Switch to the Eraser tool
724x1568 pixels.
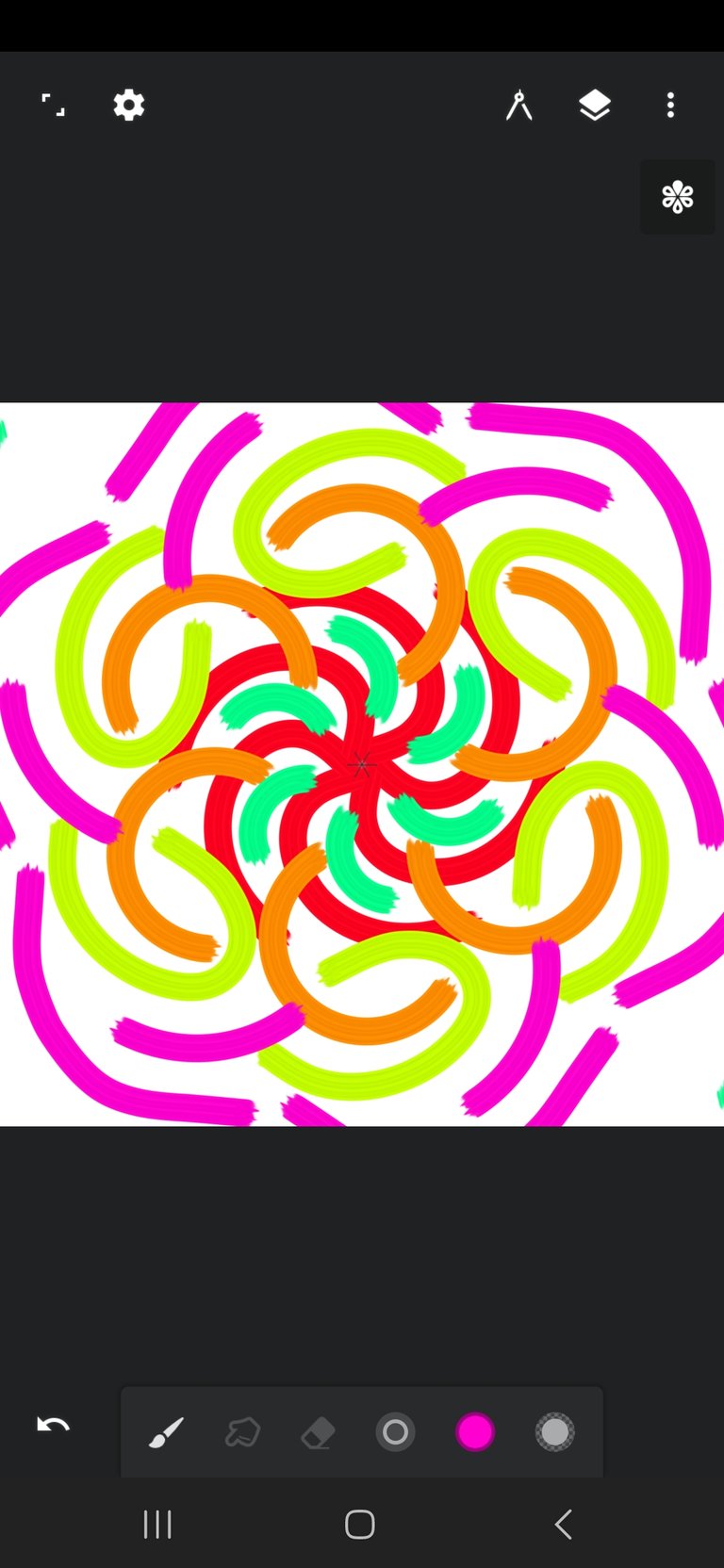[318, 1432]
